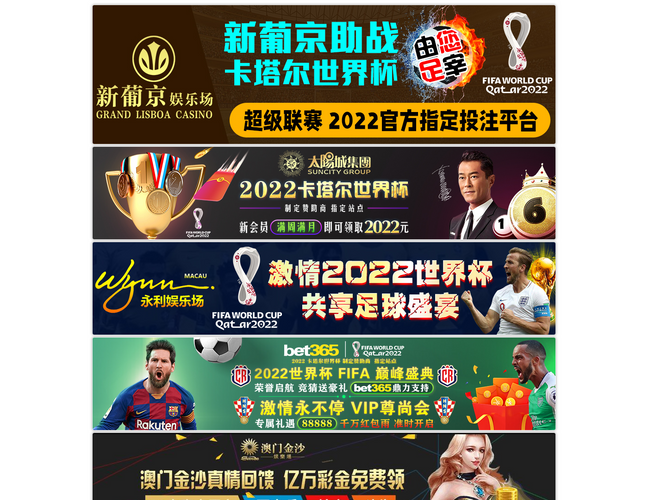Open the bet365 VIP banner
This screenshot has width=650, height=500.
click(324, 383)
